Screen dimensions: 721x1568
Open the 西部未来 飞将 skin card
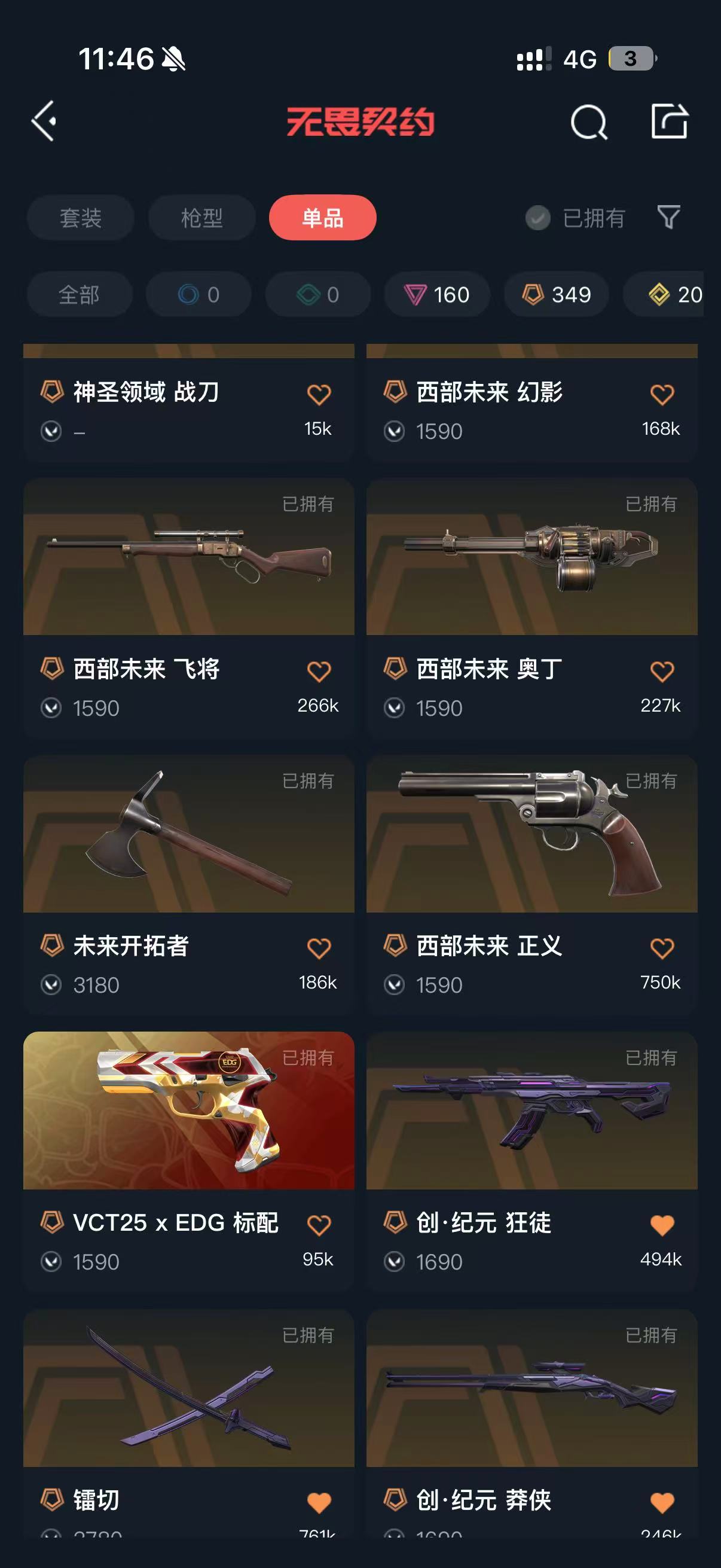pos(188,557)
